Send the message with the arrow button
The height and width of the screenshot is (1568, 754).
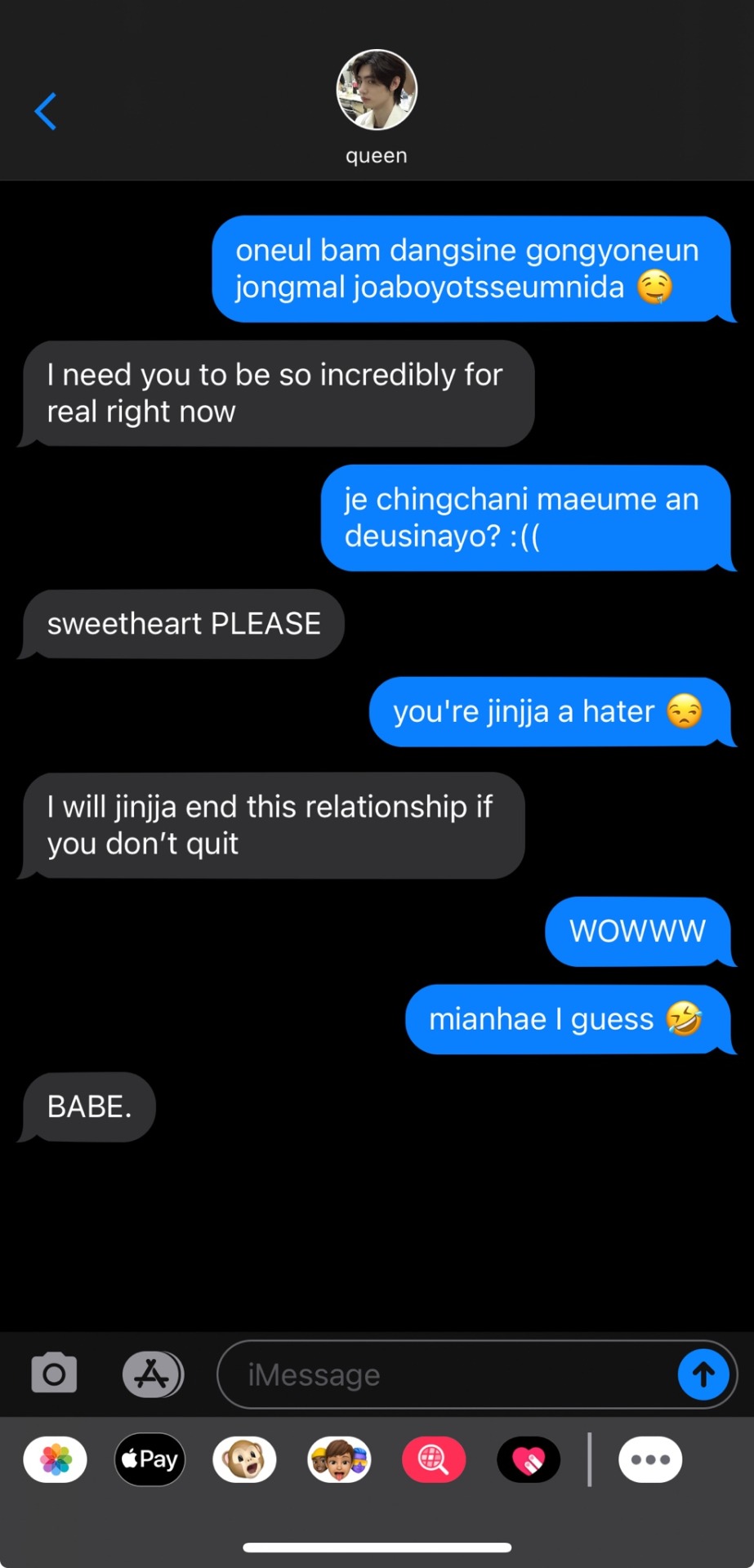[703, 1375]
